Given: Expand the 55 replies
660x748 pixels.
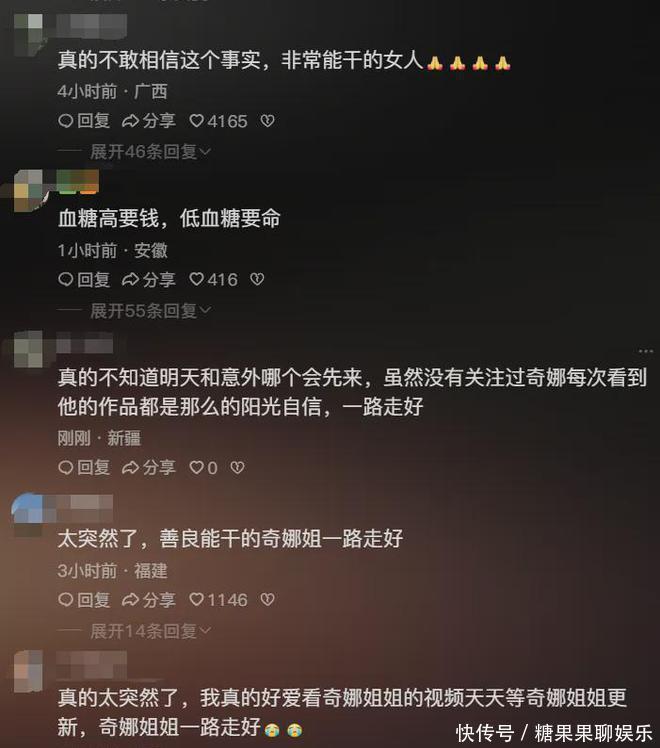Looking at the screenshot, I should (150, 311).
